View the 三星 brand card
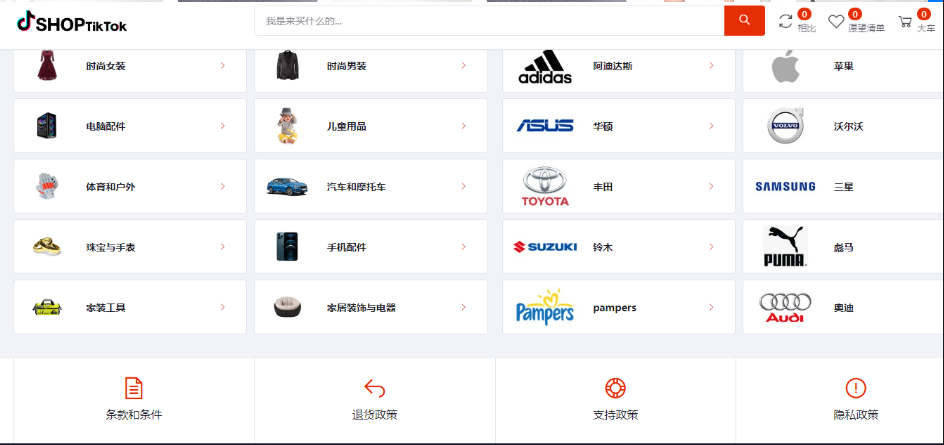The width and height of the screenshot is (944, 445). [x=843, y=187]
